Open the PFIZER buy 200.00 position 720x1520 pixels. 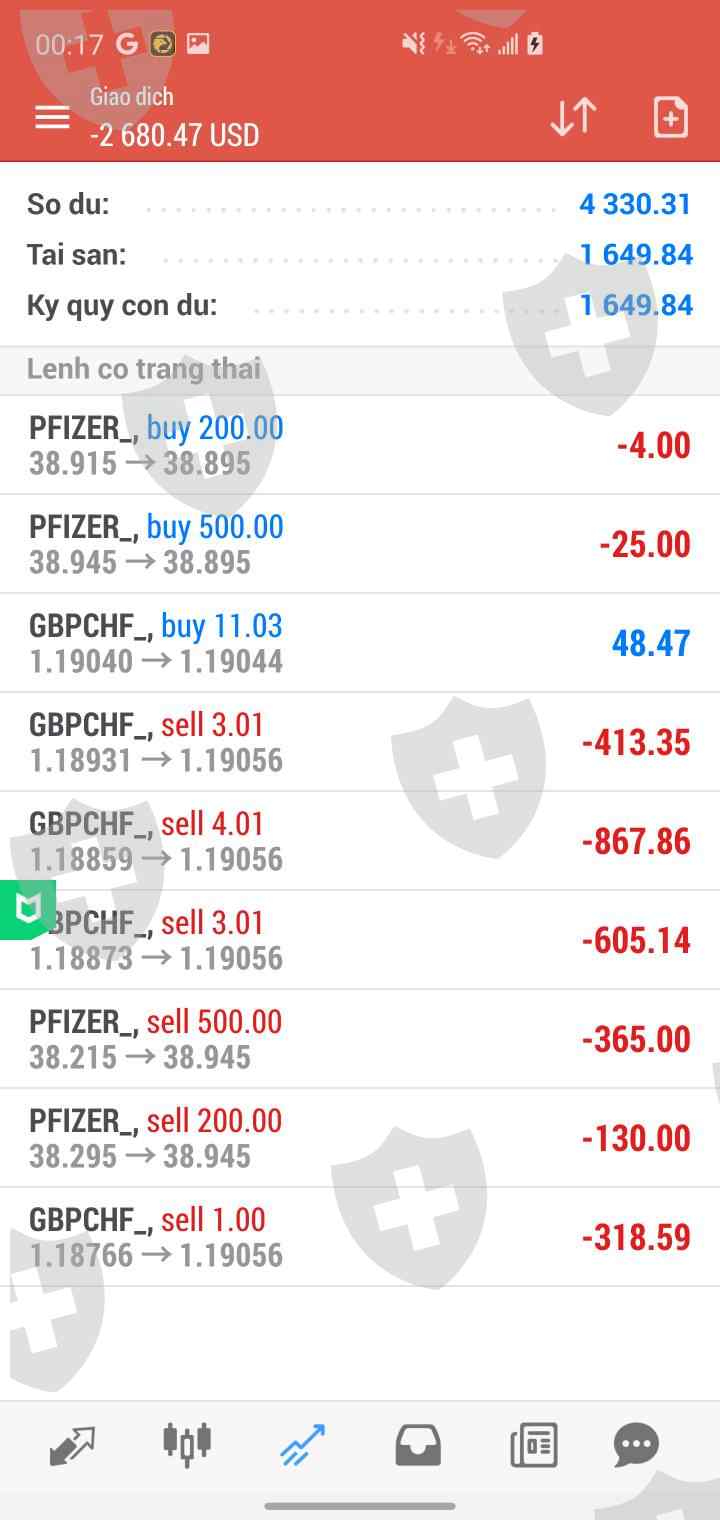[x=360, y=445]
